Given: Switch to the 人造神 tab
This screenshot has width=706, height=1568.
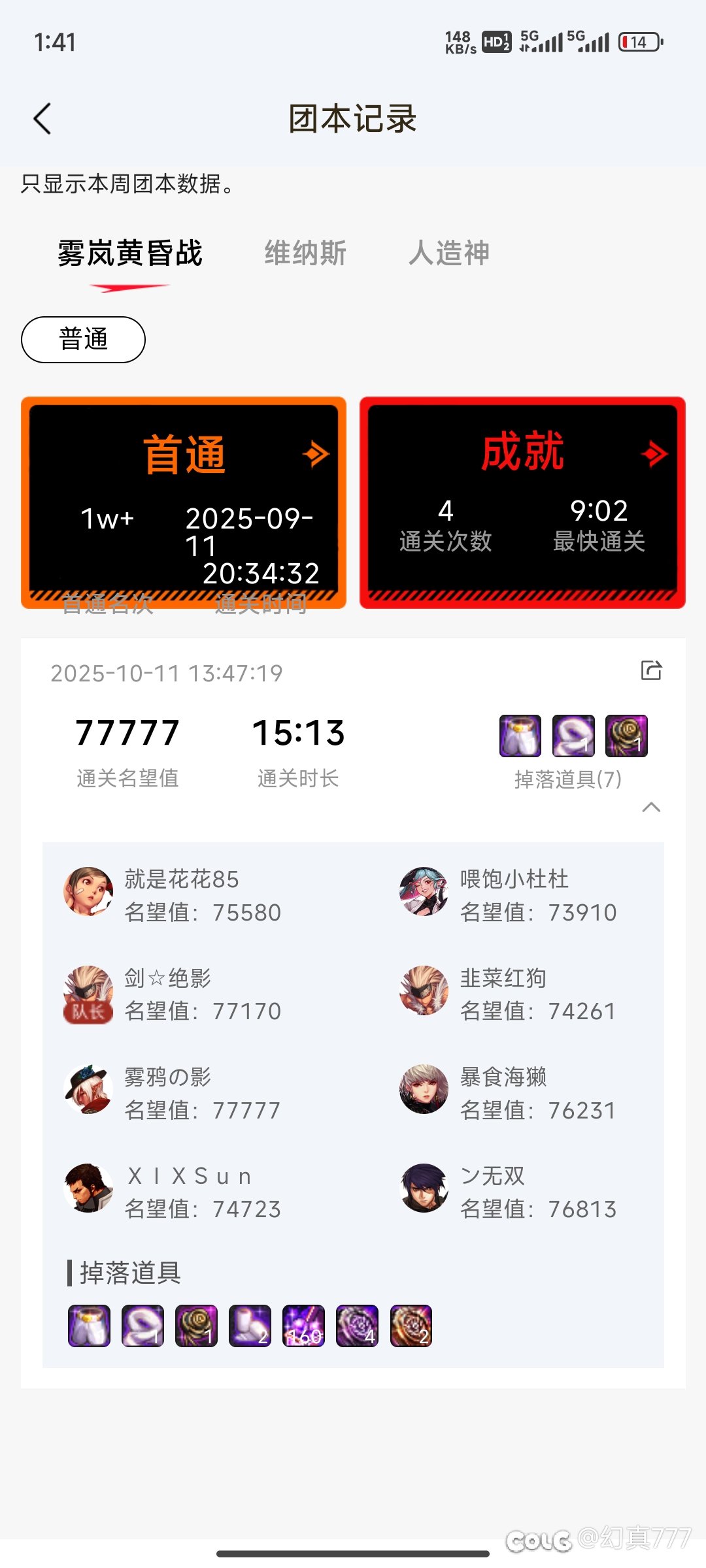Looking at the screenshot, I should pos(449,253).
